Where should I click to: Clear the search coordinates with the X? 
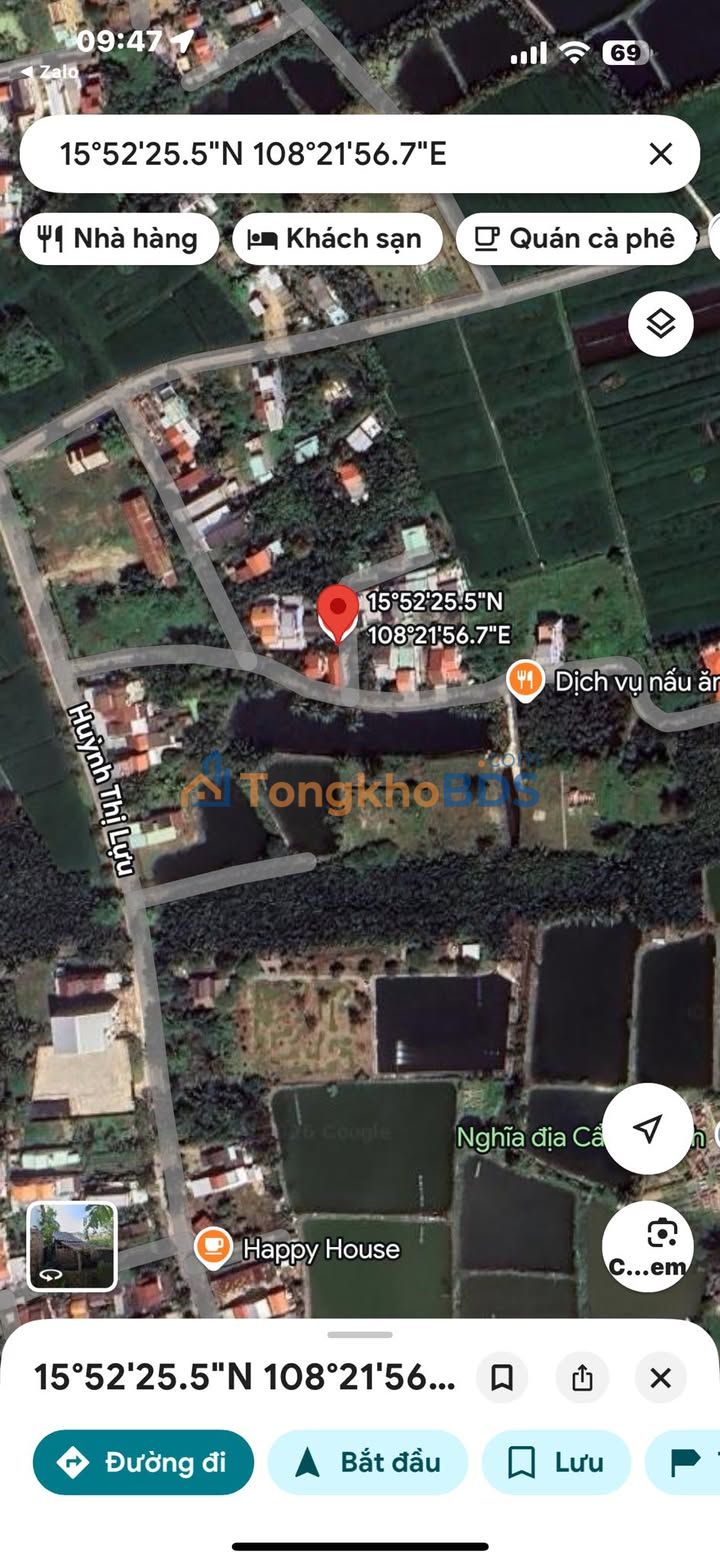660,154
